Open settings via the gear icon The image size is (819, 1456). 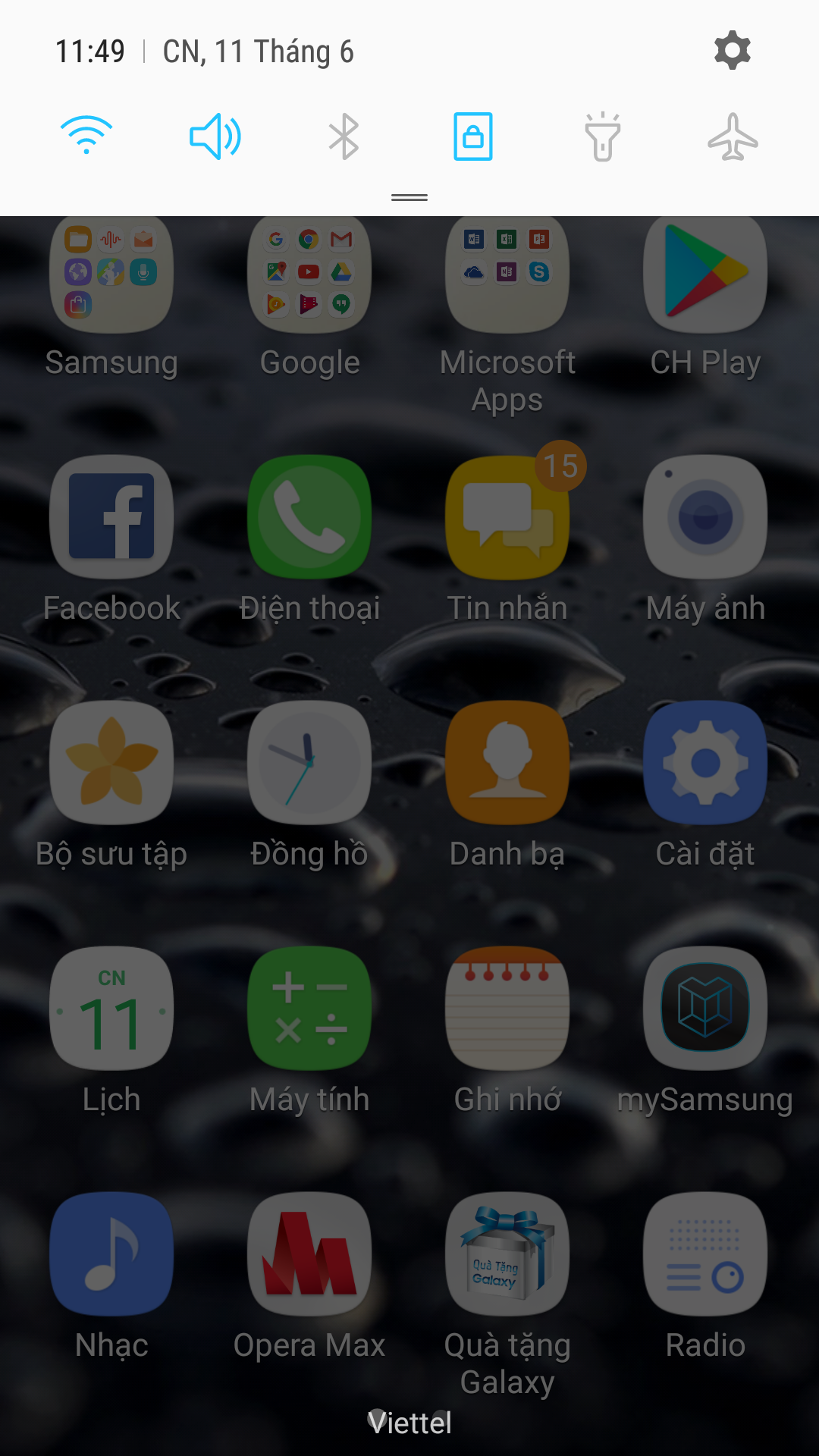(x=733, y=51)
